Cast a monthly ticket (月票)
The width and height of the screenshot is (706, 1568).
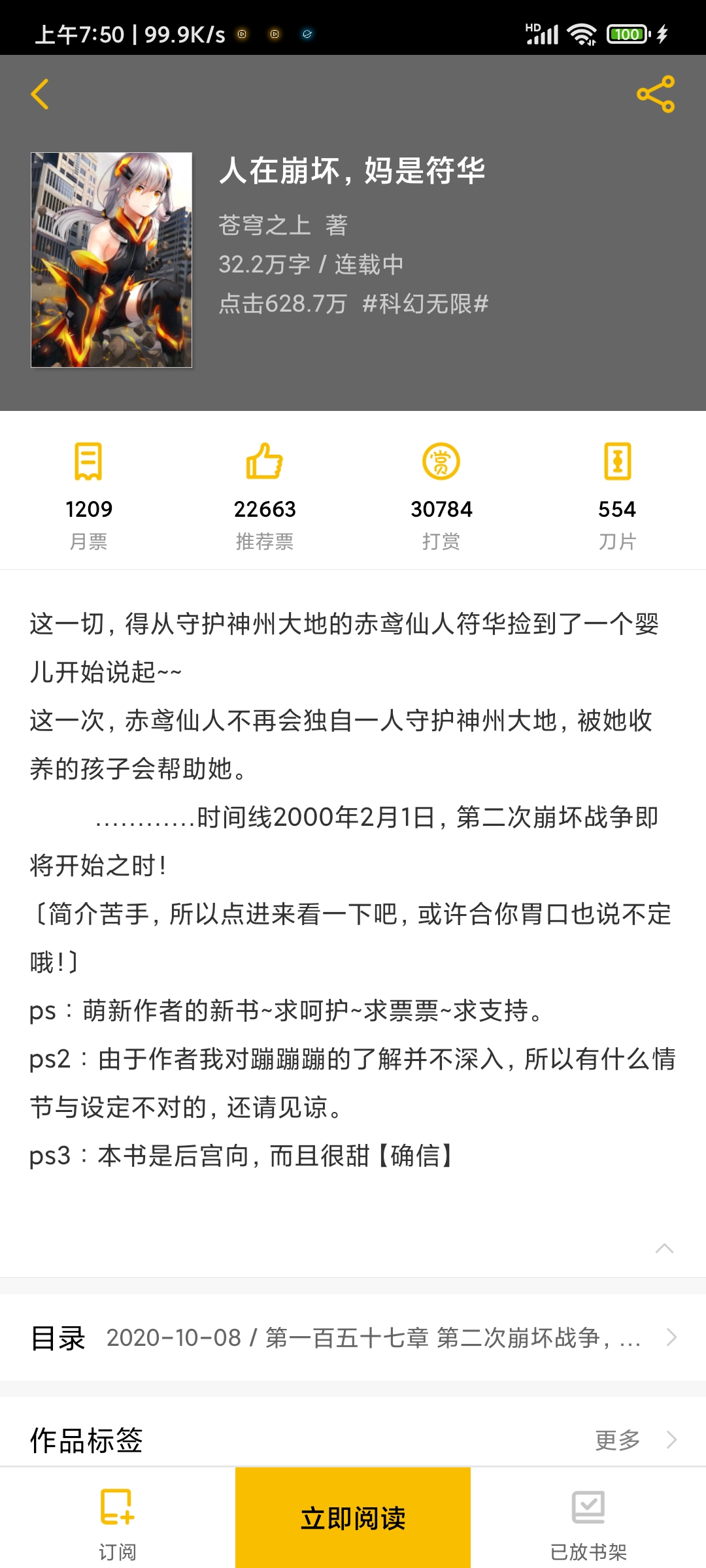click(88, 495)
